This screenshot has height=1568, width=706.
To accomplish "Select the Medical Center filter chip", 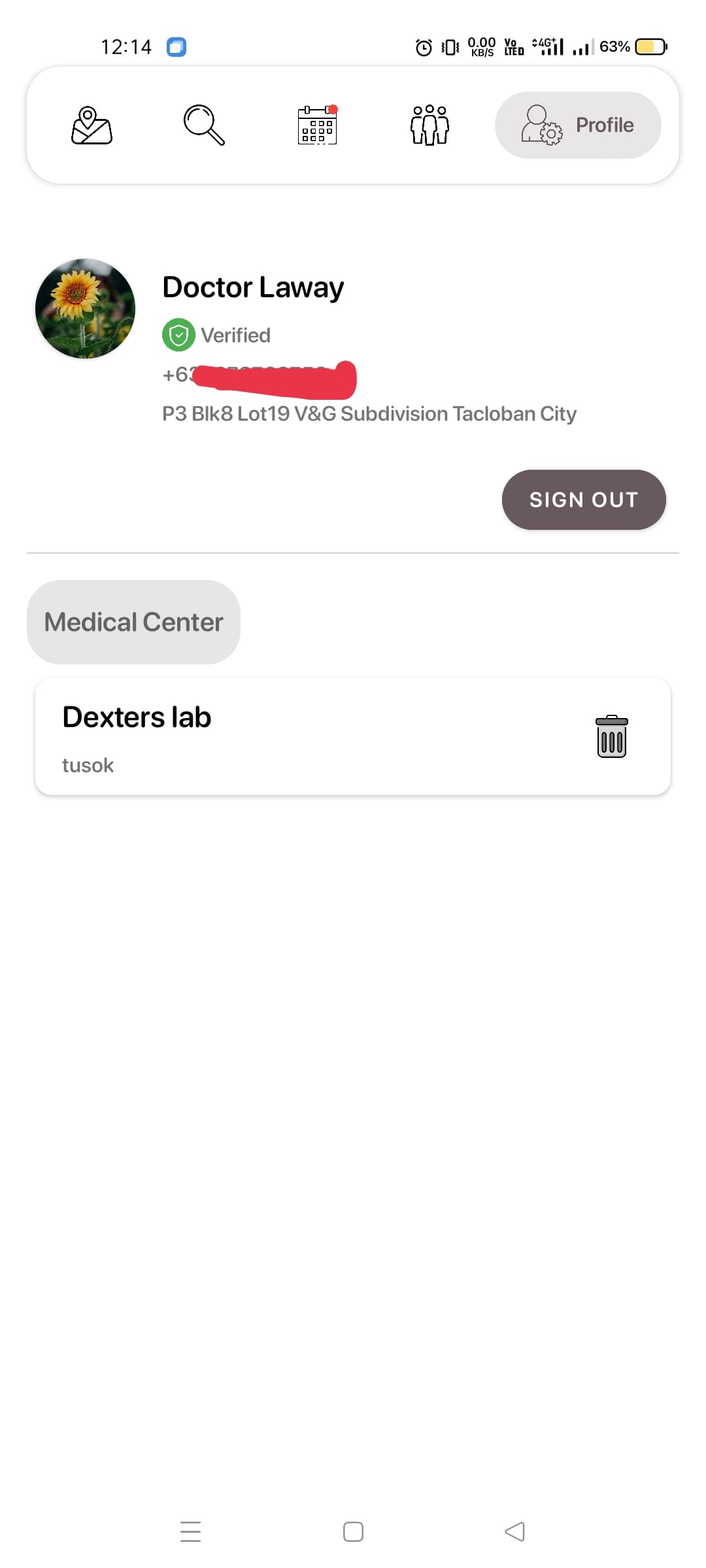I will click(x=133, y=621).
